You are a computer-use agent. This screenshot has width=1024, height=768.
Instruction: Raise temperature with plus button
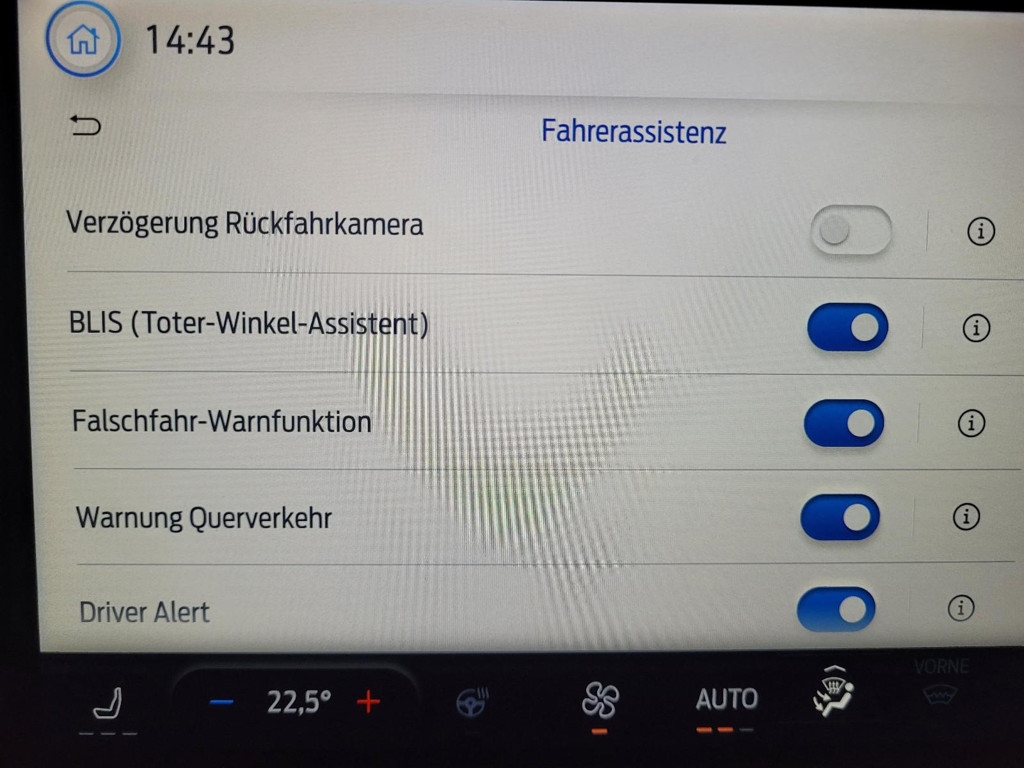369,702
